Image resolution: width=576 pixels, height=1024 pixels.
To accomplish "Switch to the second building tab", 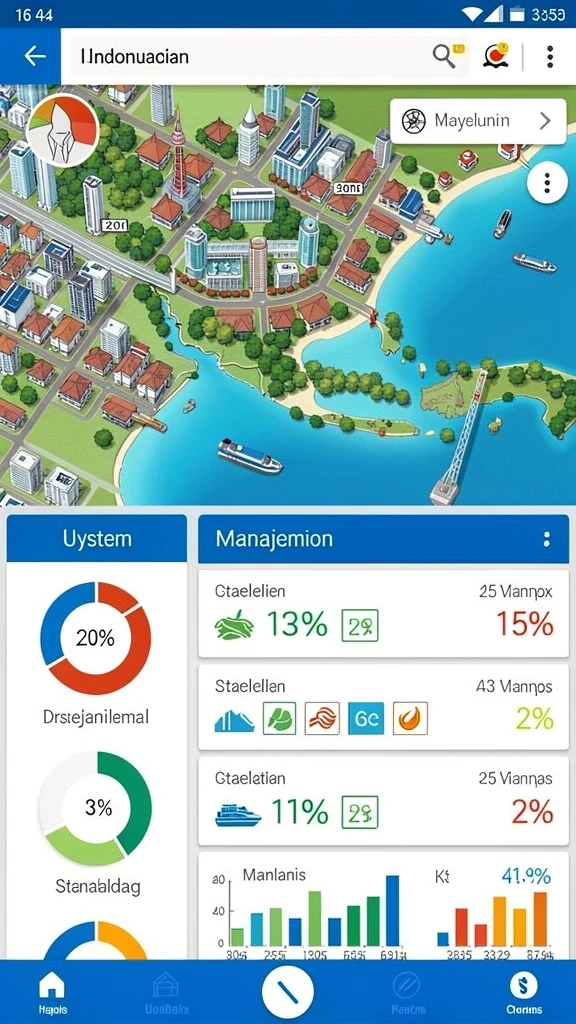I will (x=166, y=991).
